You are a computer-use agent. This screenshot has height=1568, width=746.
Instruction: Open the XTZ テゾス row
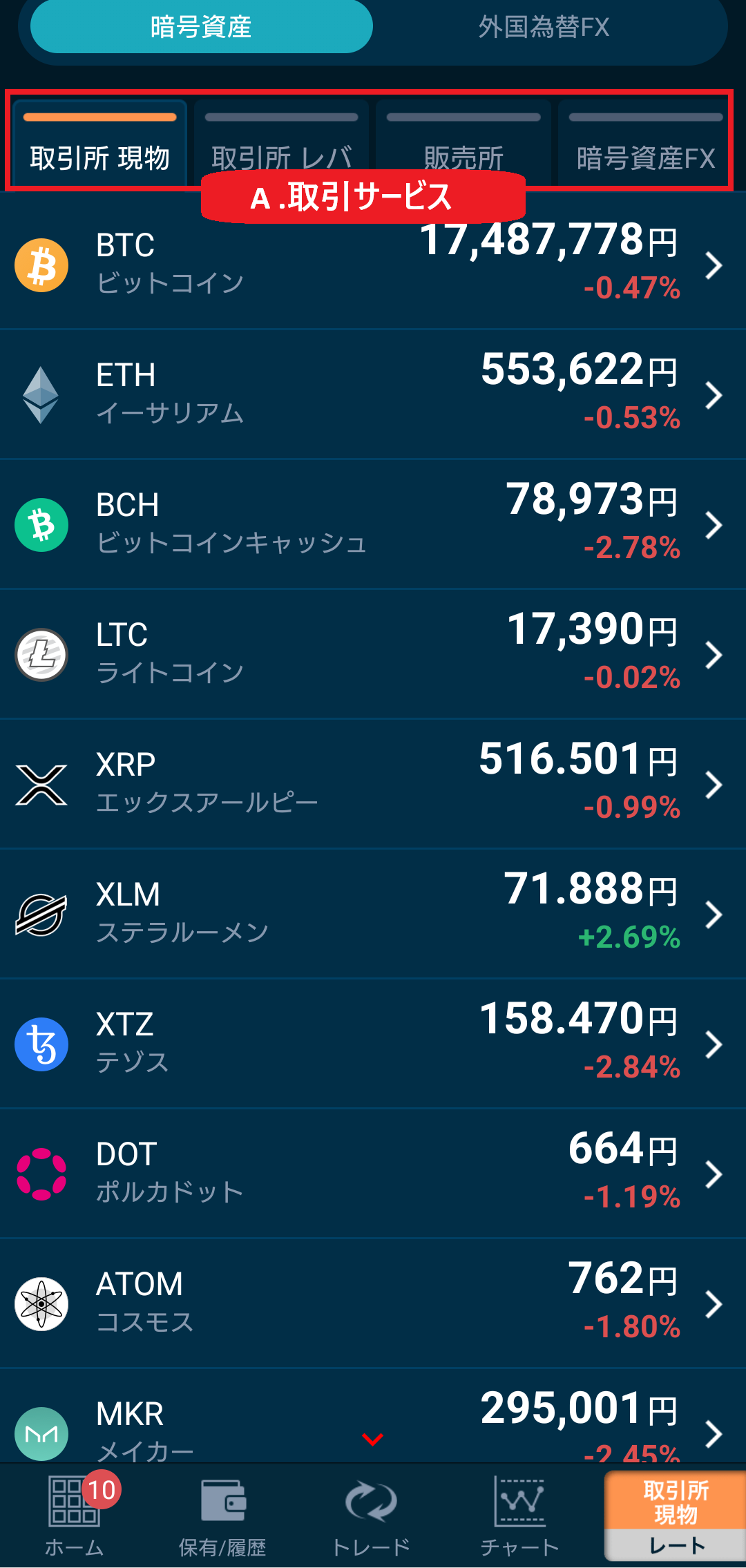[373, 1044]
